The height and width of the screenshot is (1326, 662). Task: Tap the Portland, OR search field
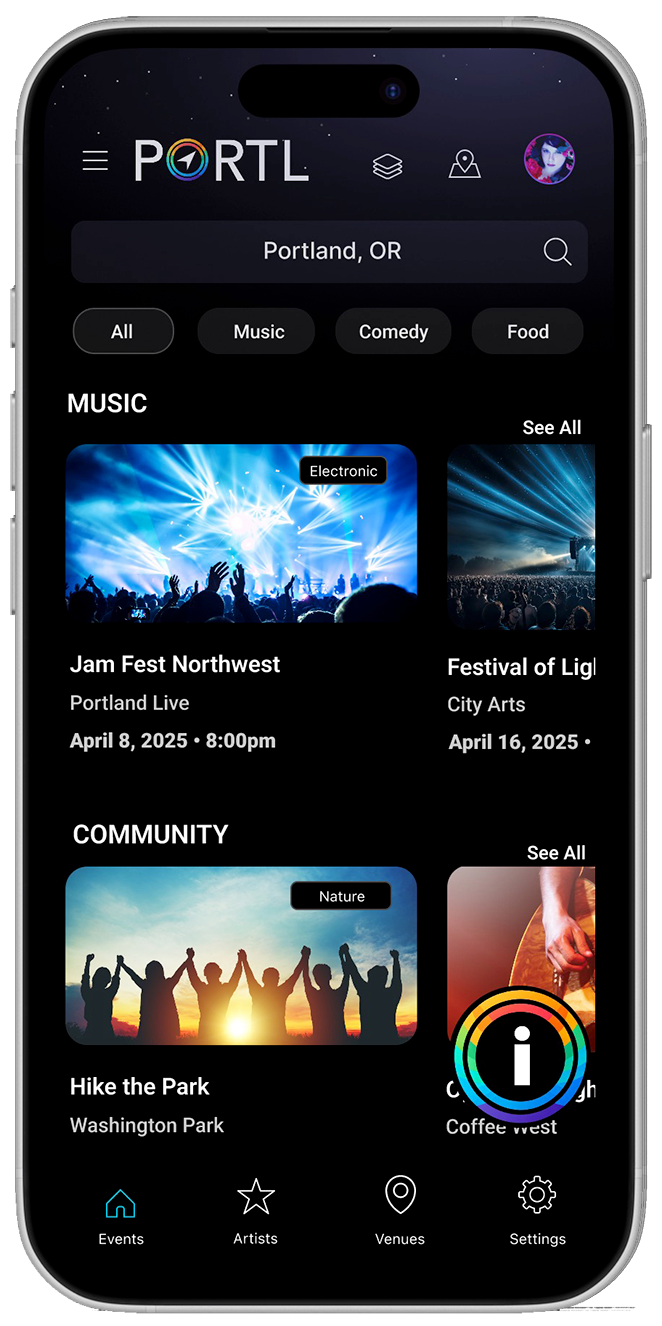(331, 251)
